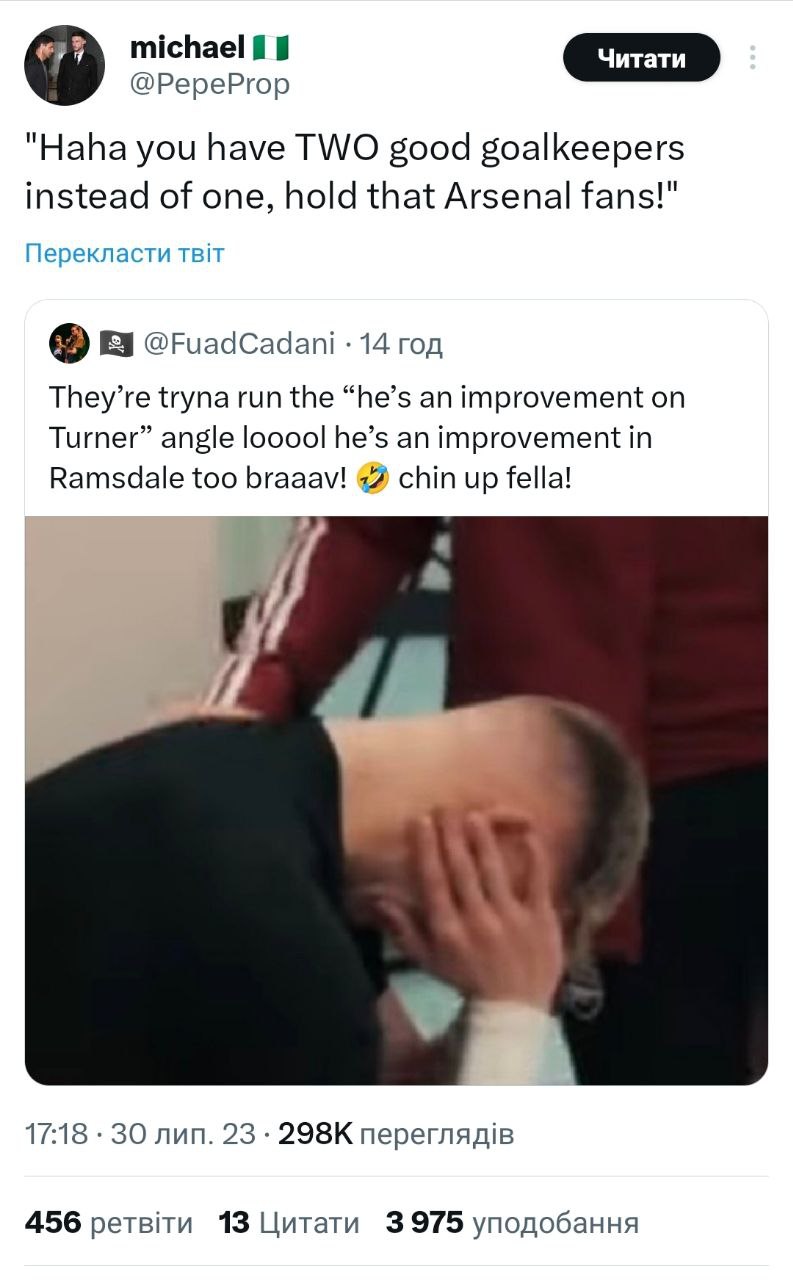793x1280 pixels.
Task: Translate tweet via Перекласти твіт
Action: coord(125,253)
